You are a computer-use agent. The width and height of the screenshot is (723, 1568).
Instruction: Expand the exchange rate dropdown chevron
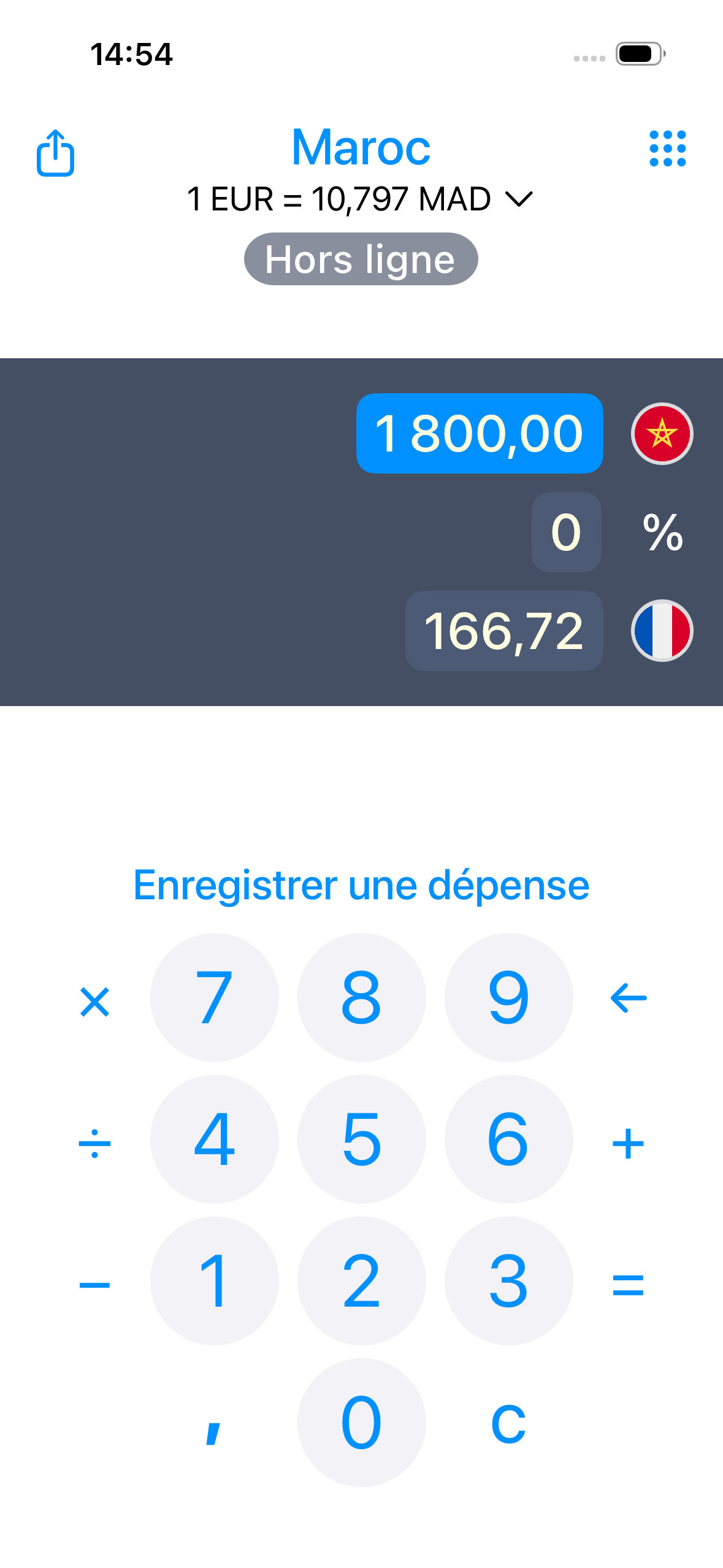tap(518, 199)
